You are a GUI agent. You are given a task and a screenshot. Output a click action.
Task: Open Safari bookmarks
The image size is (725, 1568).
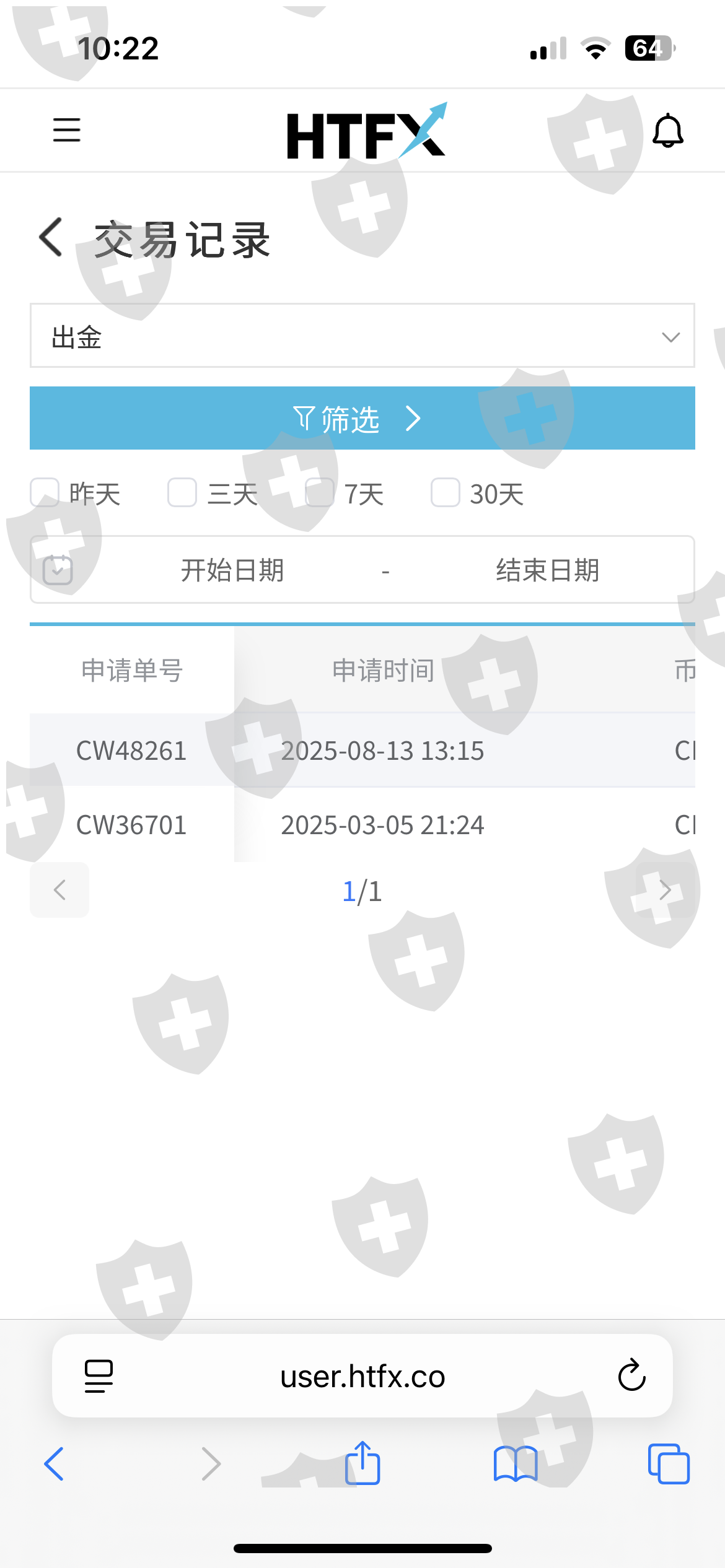pyautogui.click(x=516, y=1464)
